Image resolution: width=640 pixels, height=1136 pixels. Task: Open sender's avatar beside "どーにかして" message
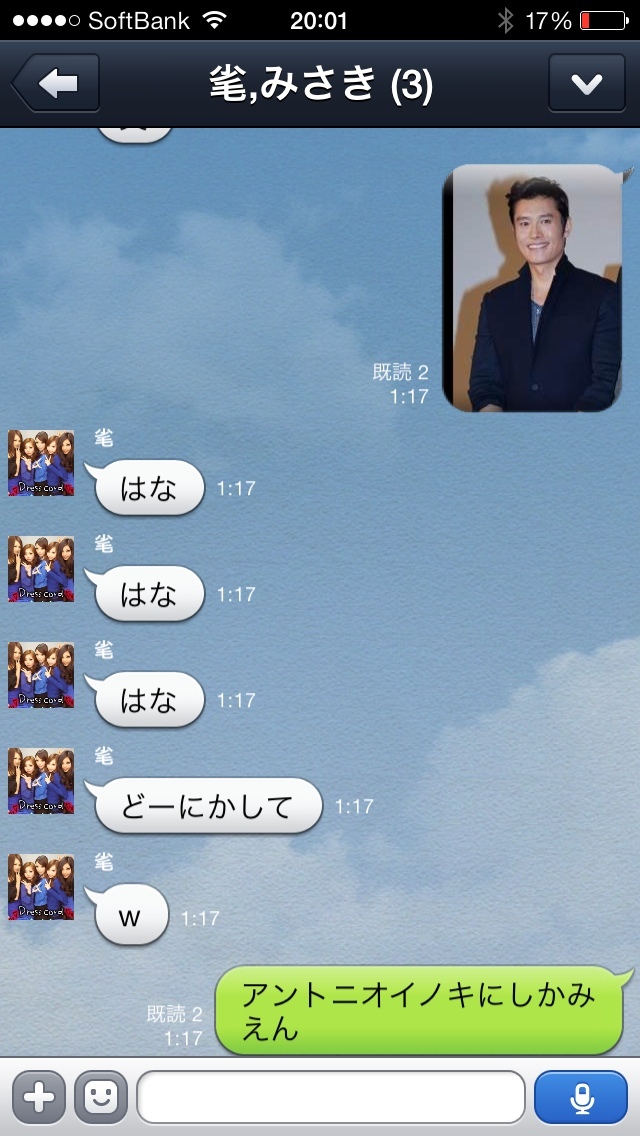coord(41,781)
